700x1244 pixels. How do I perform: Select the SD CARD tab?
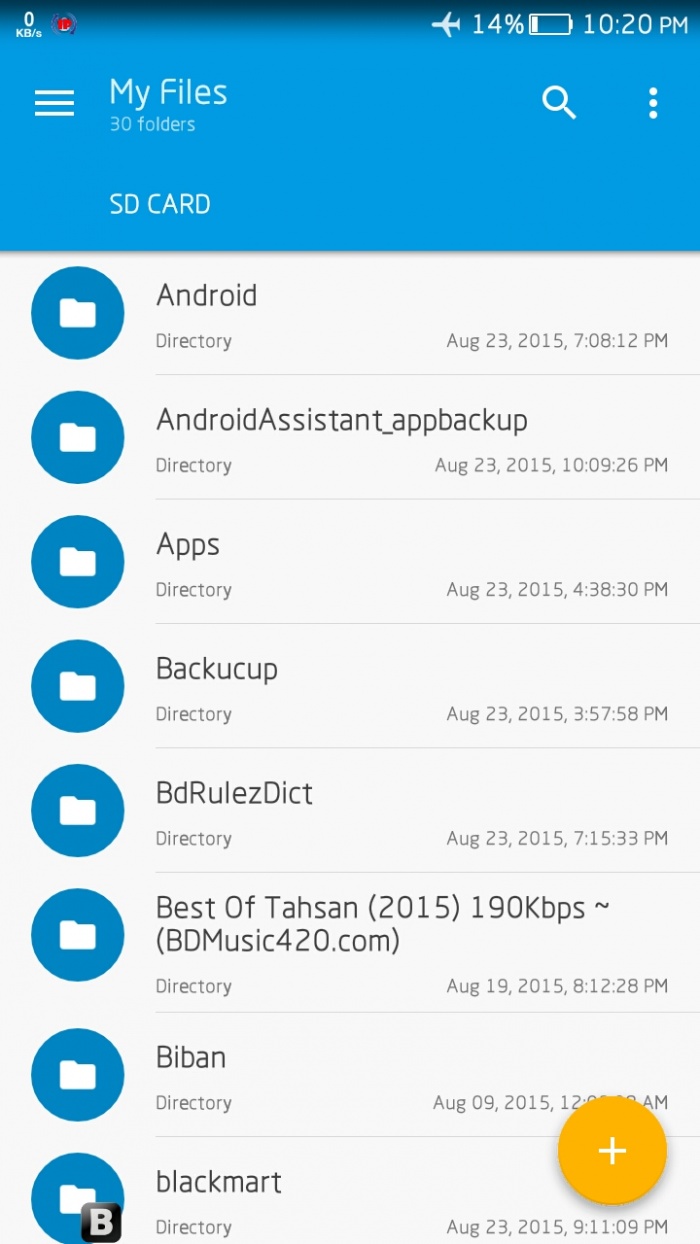(x=160, y=204)
